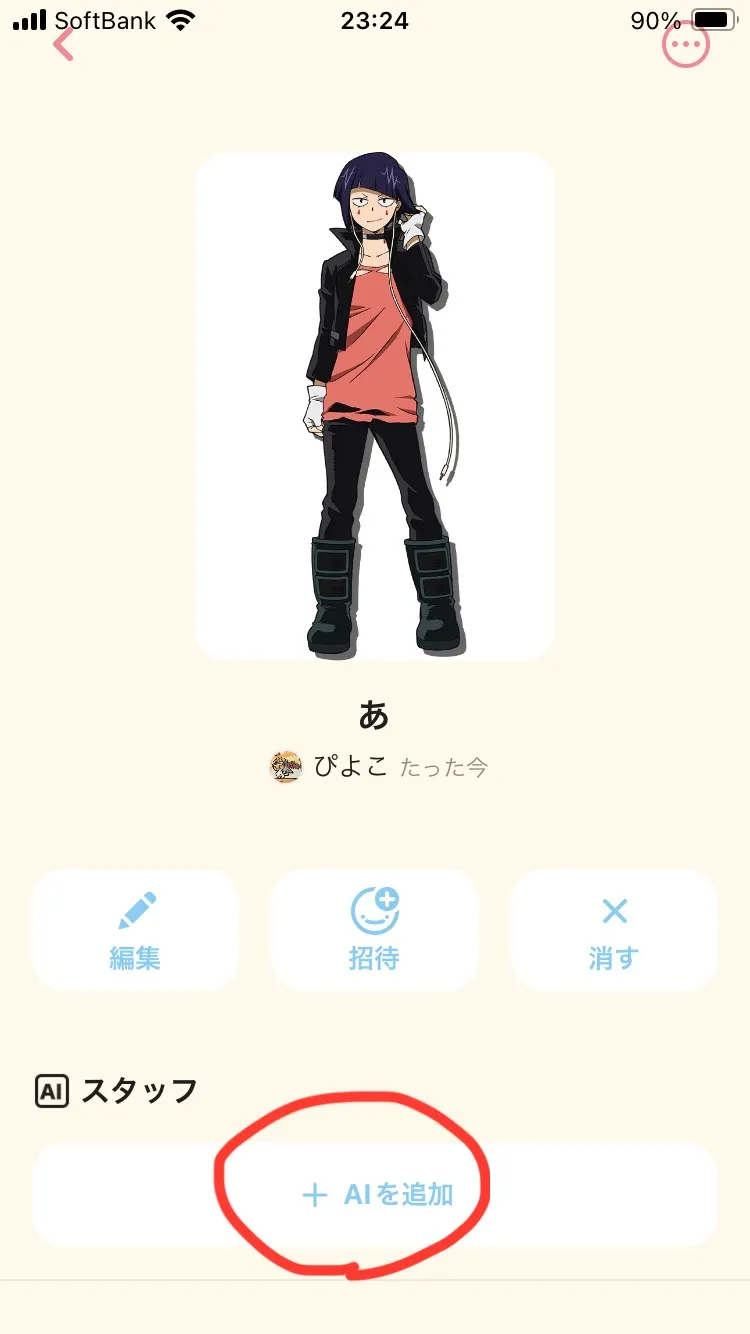Open the three-dot overflow menu
750x1334 pixels.
686,44
